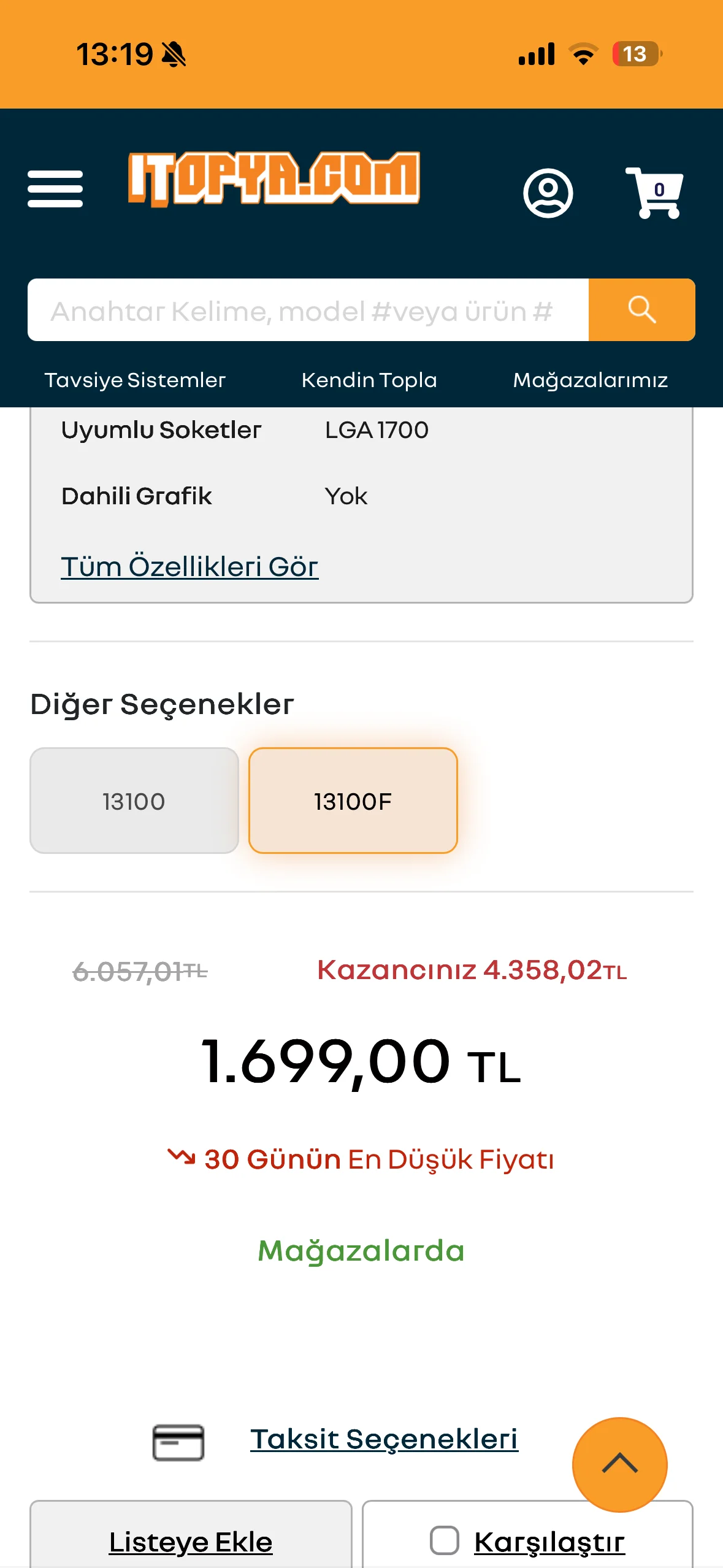View all specs via Tüm Özellikleri Gör
This screenshot has height=1568, width=723.
189,566
